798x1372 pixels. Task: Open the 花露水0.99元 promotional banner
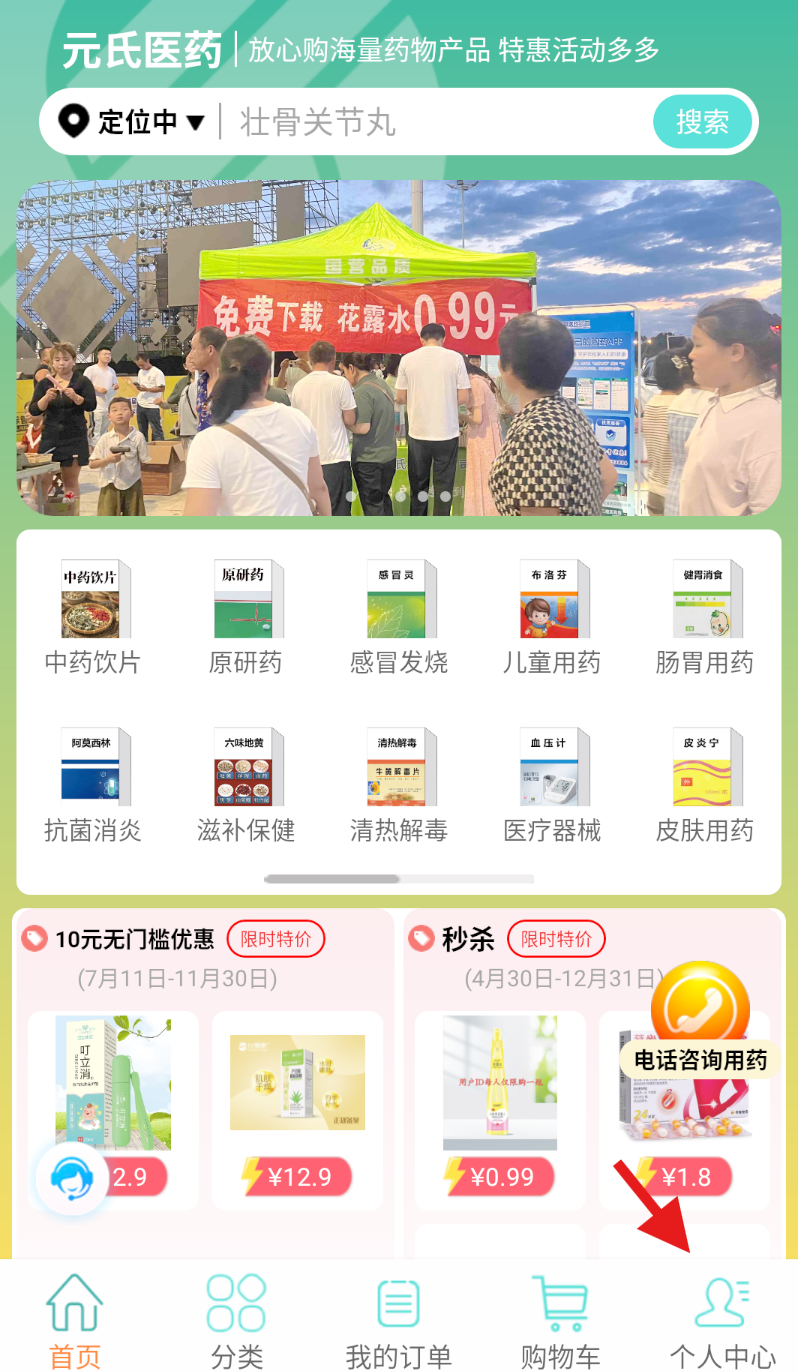398,348
